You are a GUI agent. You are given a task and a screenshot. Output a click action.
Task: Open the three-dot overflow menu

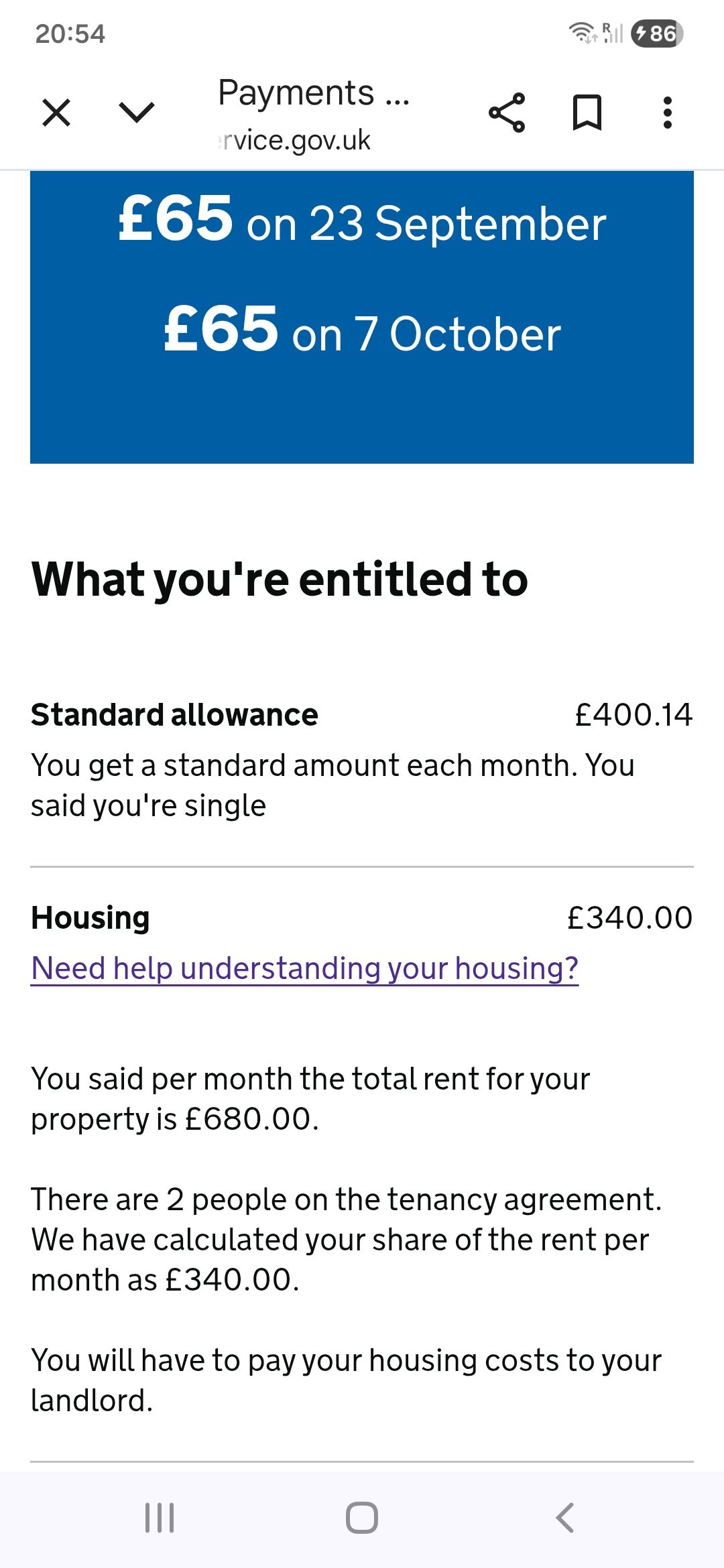click(667, 113)
